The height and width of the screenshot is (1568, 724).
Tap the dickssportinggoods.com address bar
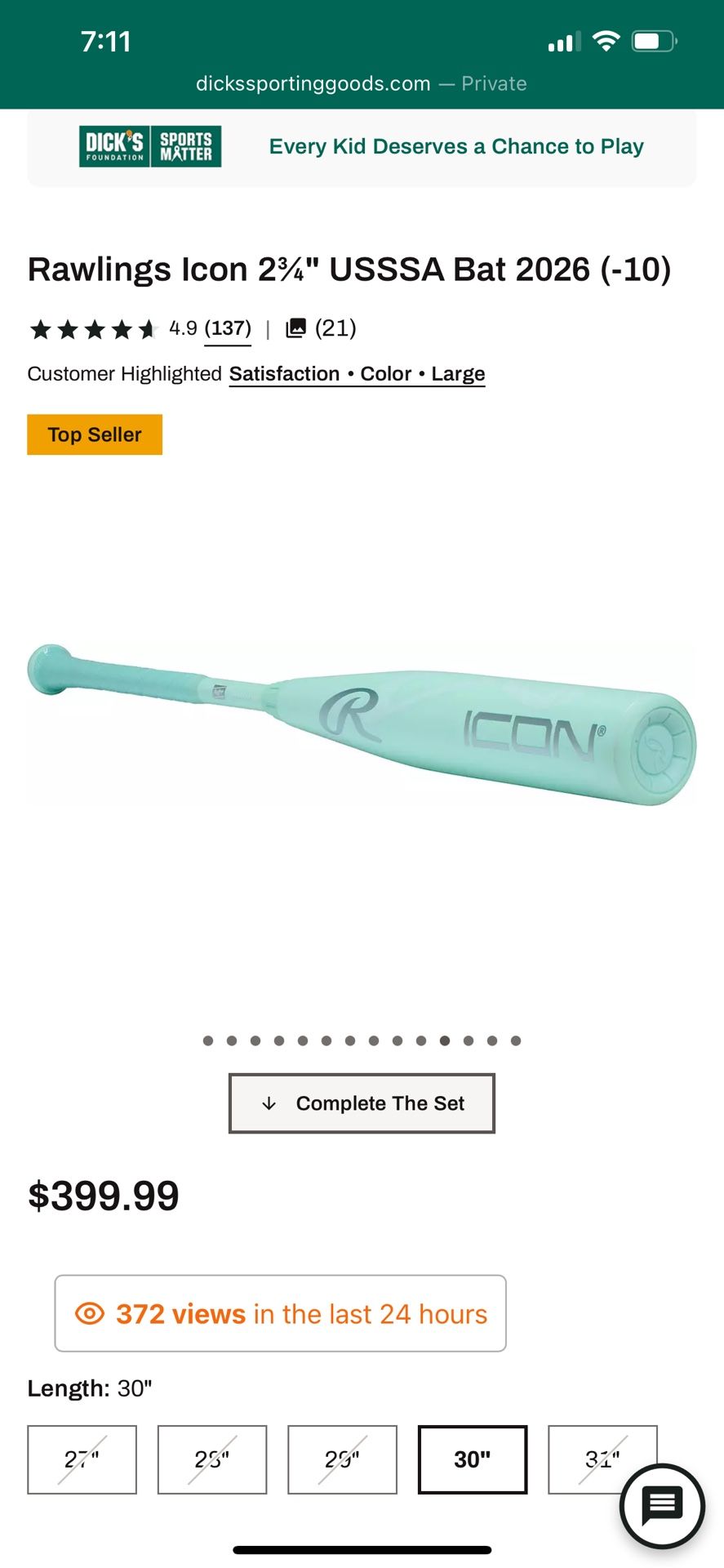pos(361,83)
